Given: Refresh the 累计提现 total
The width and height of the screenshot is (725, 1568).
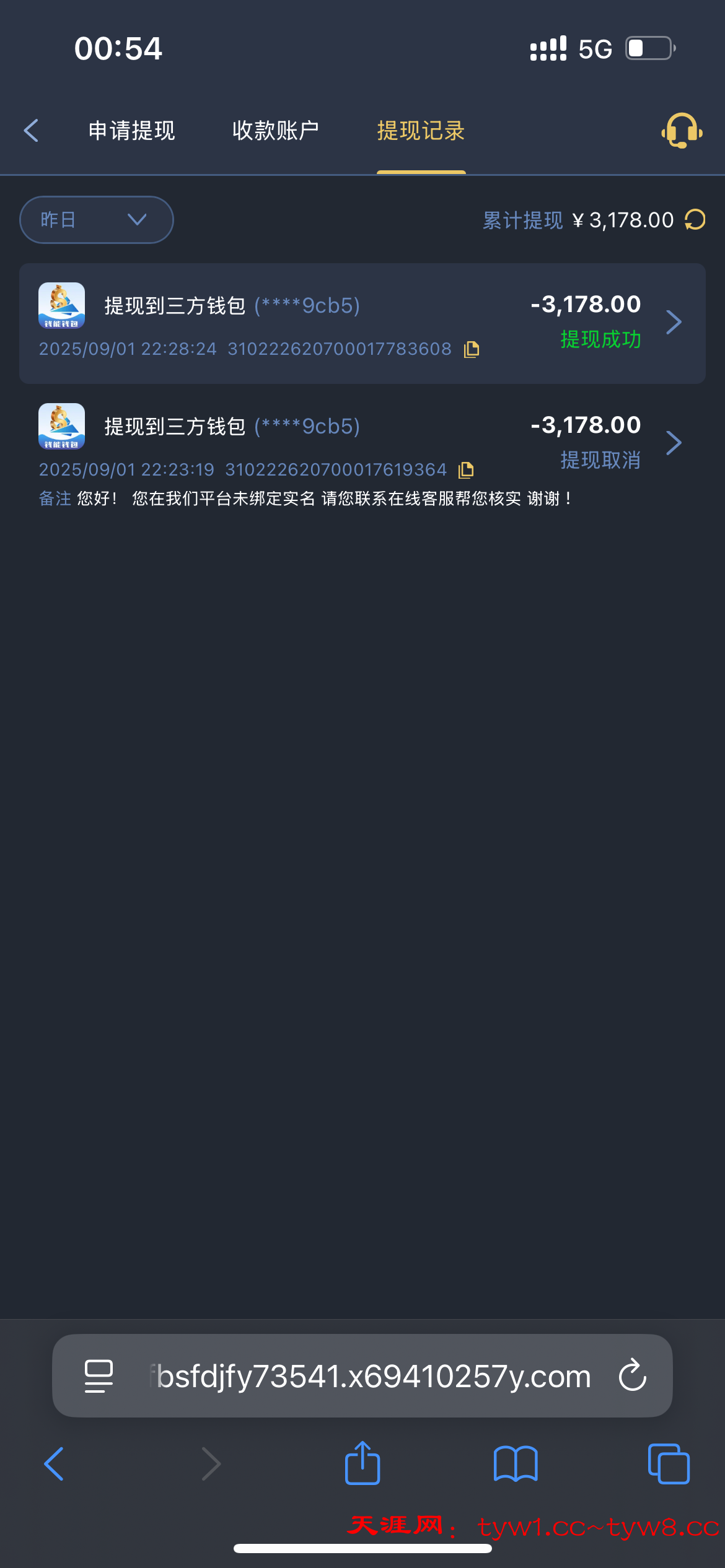Looking at the screenshot, I should [695, 220].
